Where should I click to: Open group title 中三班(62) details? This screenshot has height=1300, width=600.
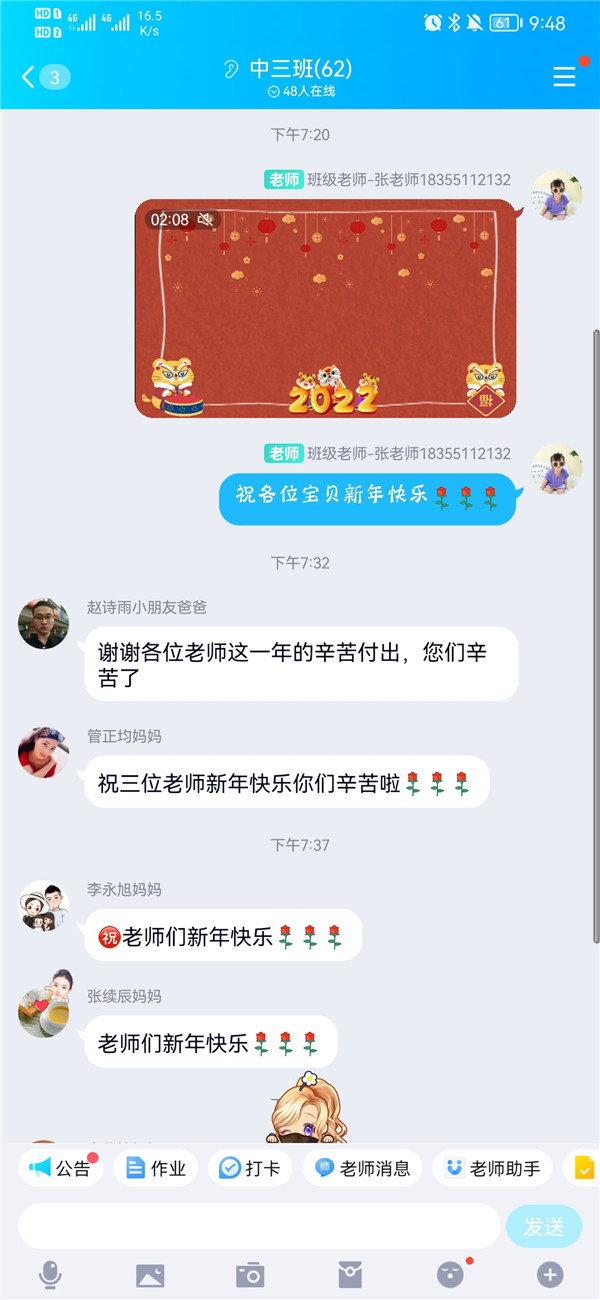(x=300, y=68)
